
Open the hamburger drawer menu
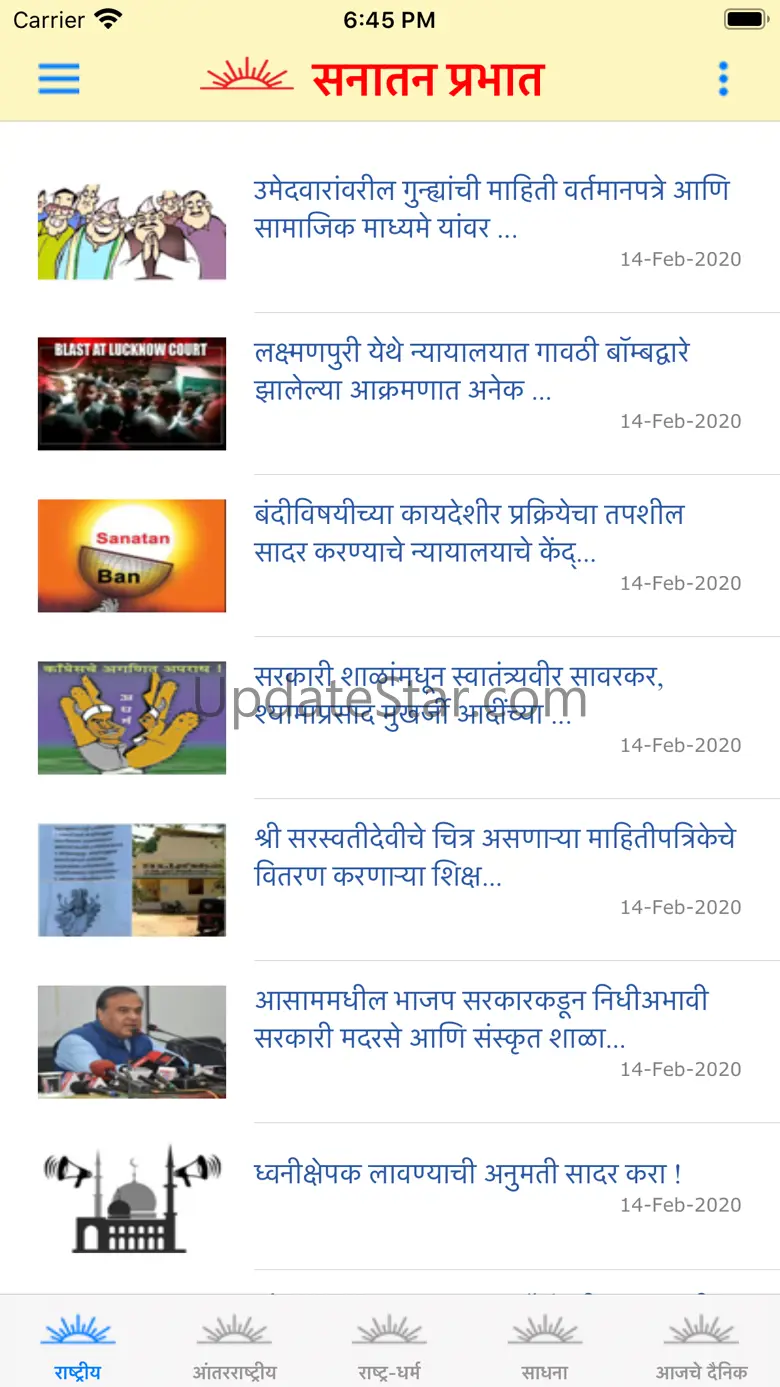(59, 79)
